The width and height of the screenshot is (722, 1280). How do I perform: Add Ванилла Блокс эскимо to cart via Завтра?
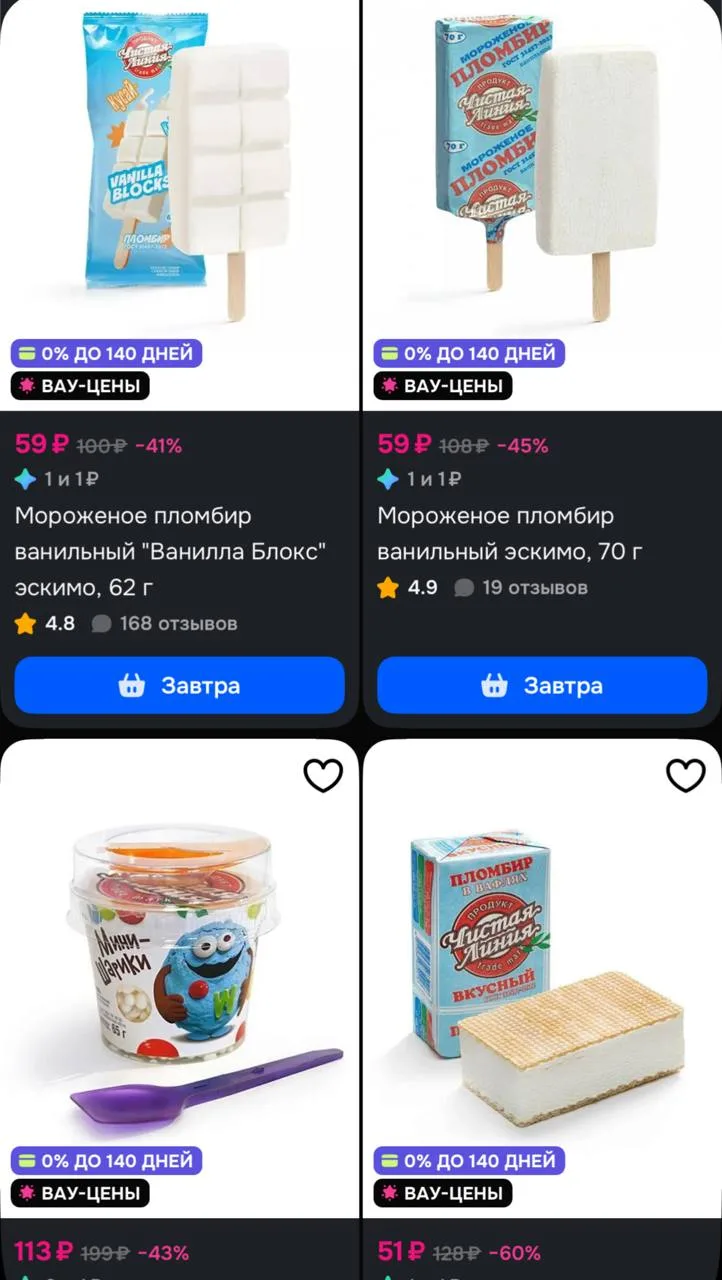[179, 685]
